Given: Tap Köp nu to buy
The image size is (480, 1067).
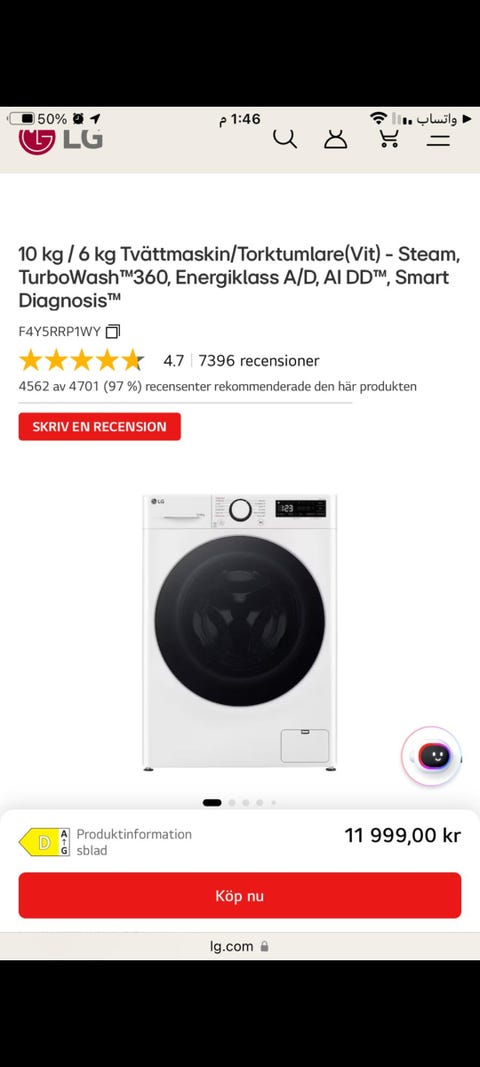Looking at the screenshot, I should pos(240,896).
